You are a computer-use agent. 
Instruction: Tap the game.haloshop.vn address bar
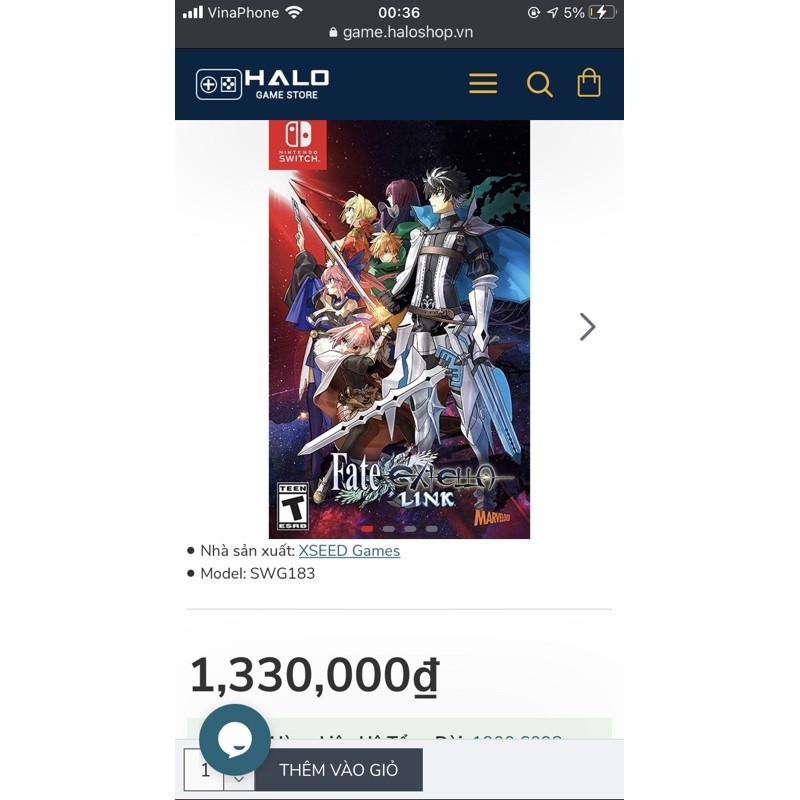399,32
